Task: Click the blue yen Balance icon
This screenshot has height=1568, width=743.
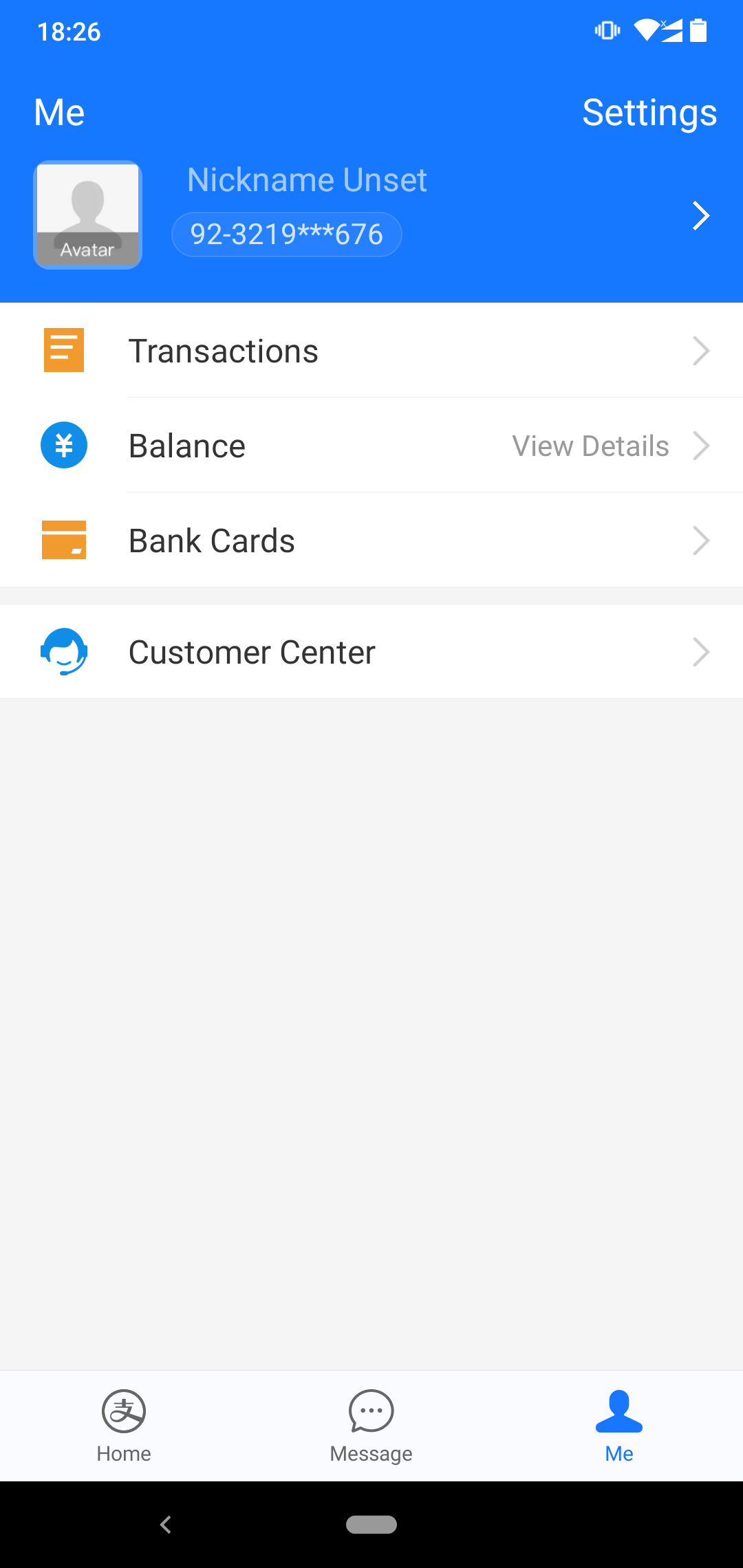Action: 63,445
